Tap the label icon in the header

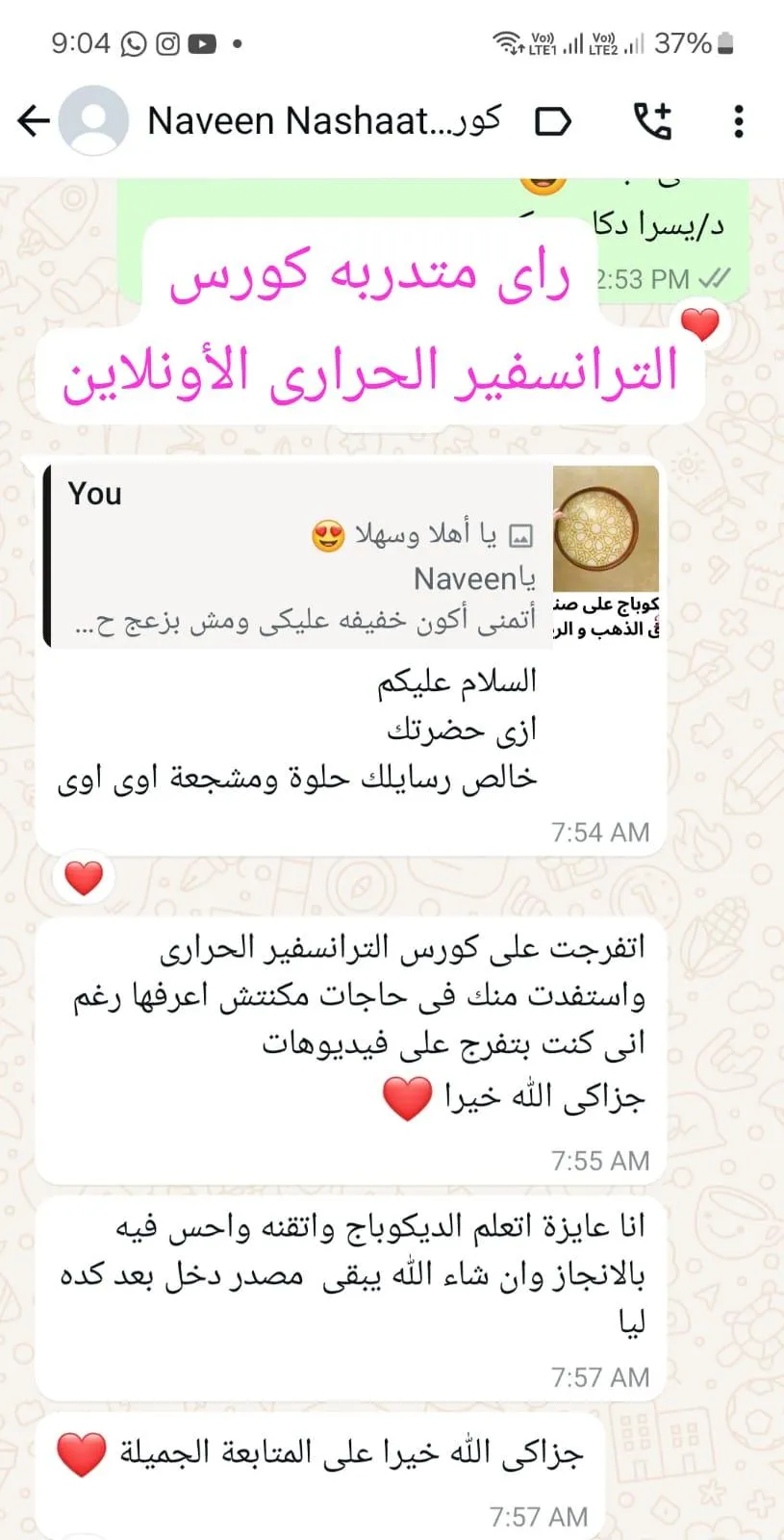(553, 121)
